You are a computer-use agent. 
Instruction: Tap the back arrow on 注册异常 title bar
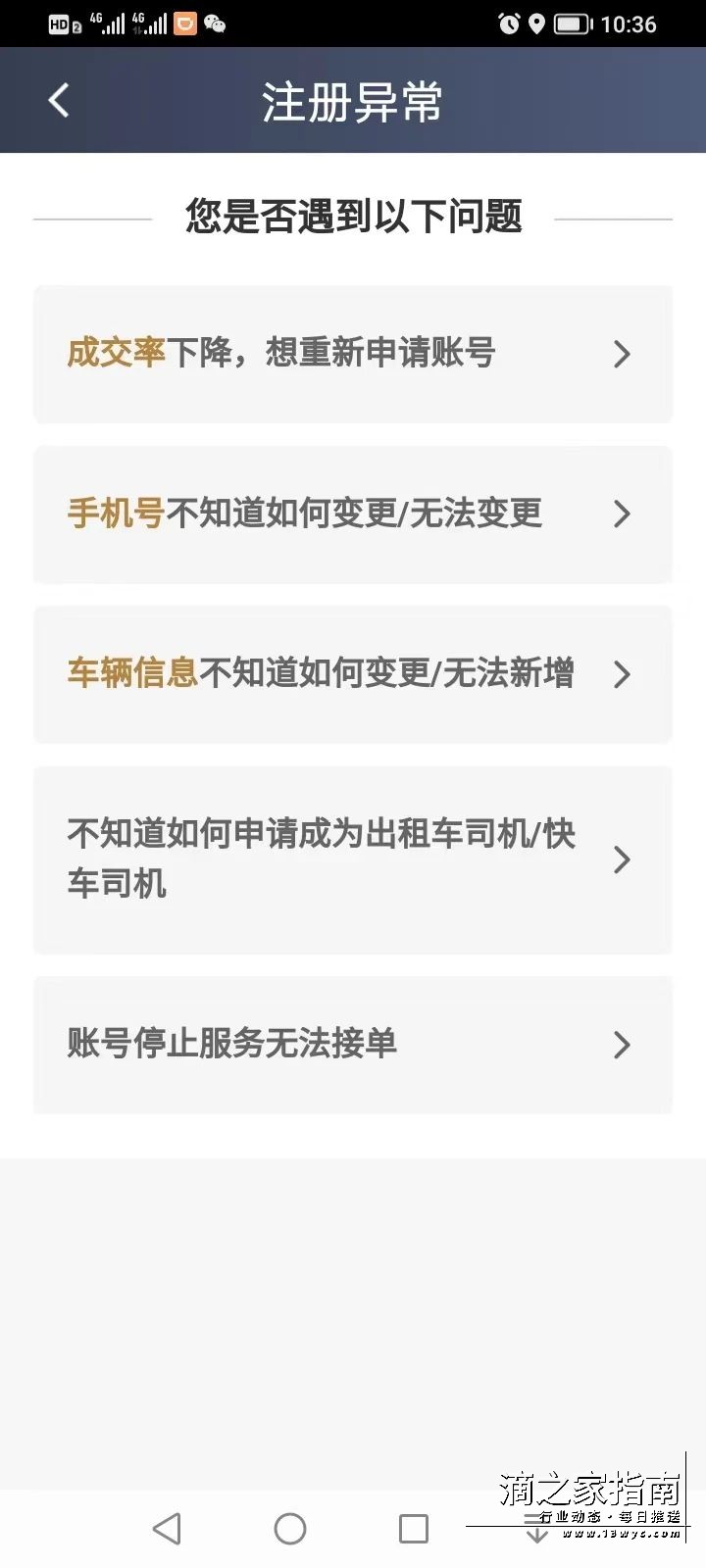coord(57,99)
